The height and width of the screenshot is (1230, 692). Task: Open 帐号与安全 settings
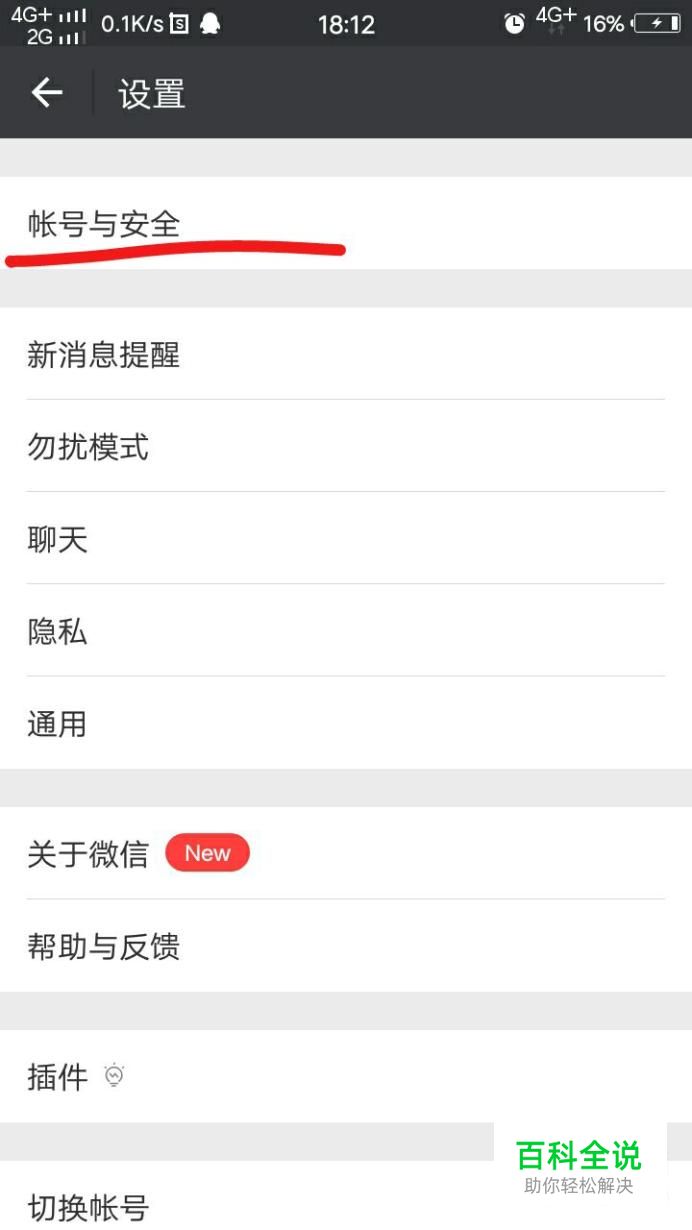(346, 223)
